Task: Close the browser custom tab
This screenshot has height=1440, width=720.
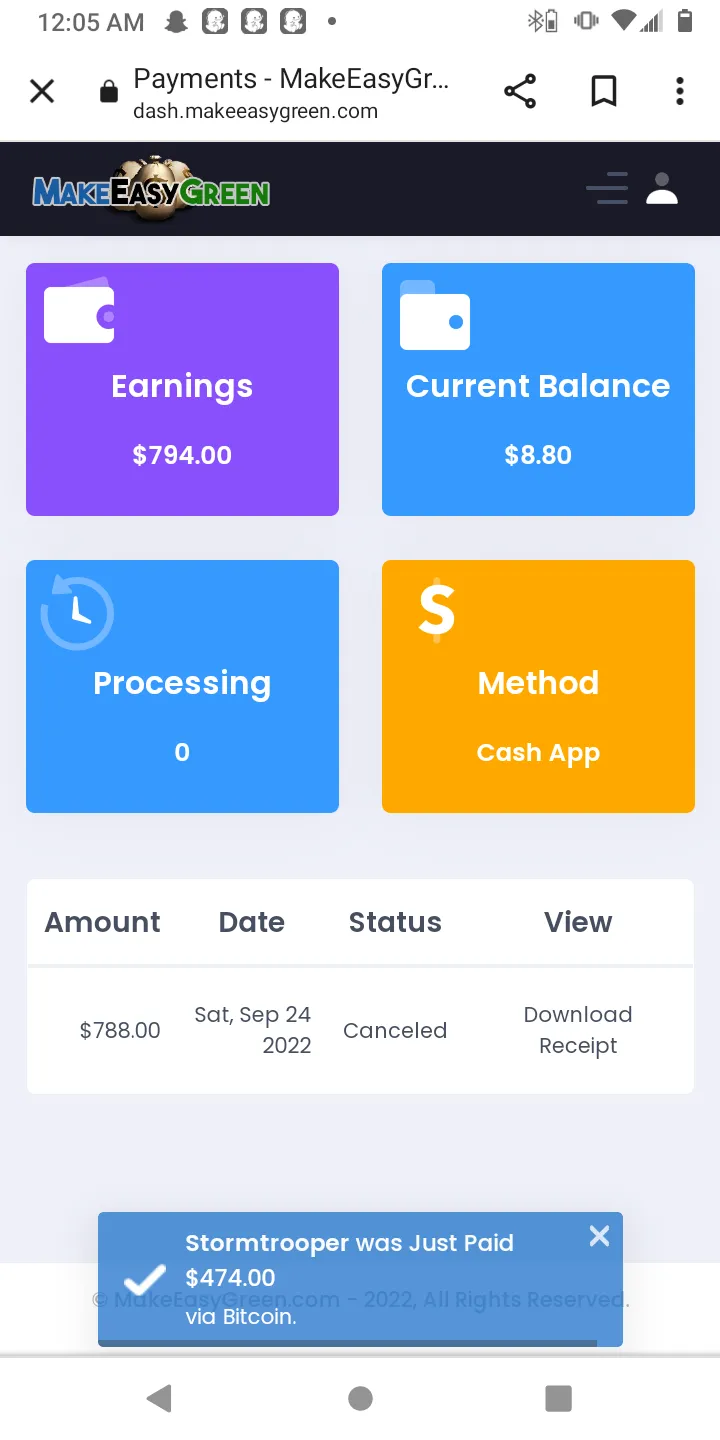Action: click(x=42, y=92)
